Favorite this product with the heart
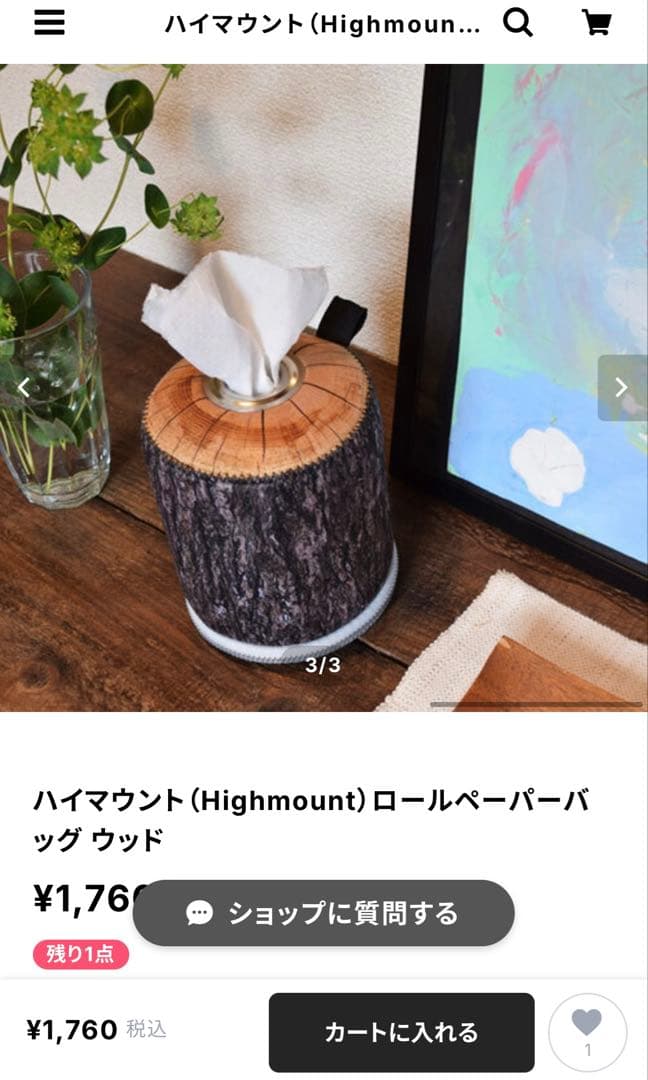 (587, 1032)
